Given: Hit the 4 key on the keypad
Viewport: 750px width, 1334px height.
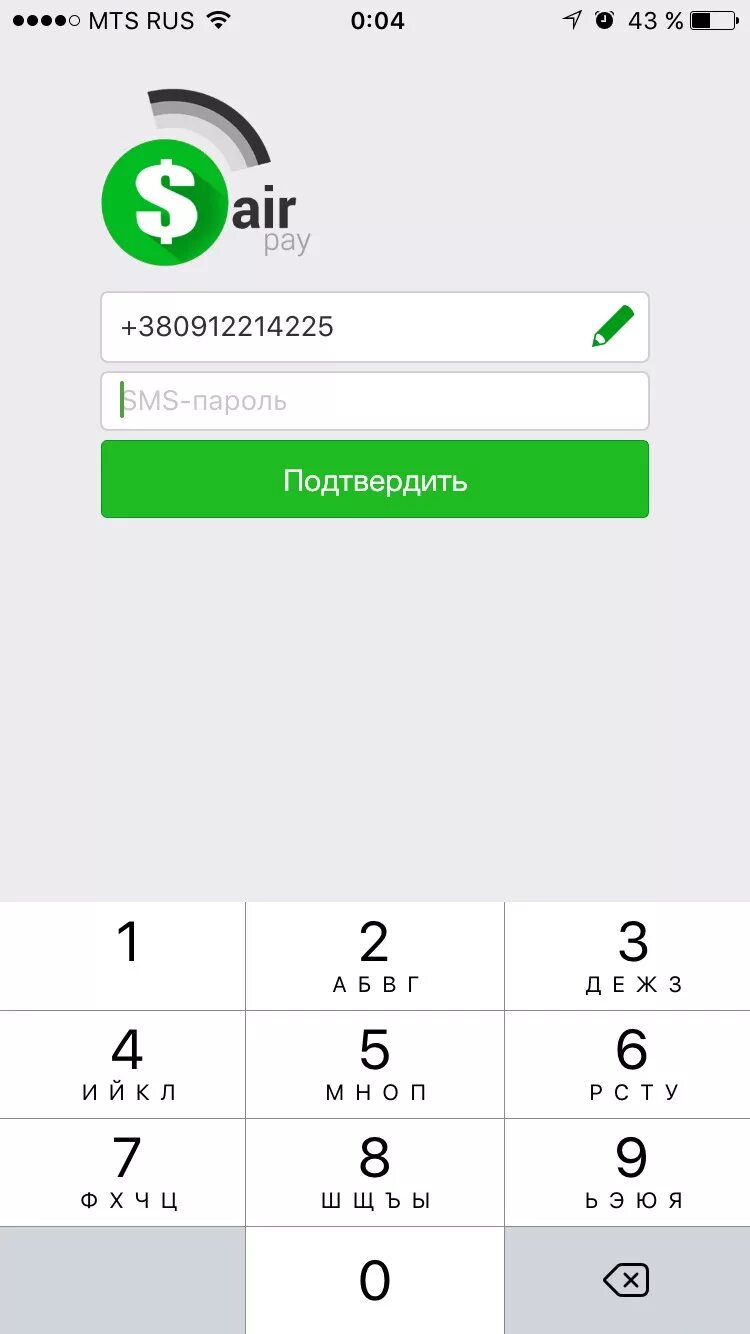Looking at the screenshot, I should click(122, 1064).
